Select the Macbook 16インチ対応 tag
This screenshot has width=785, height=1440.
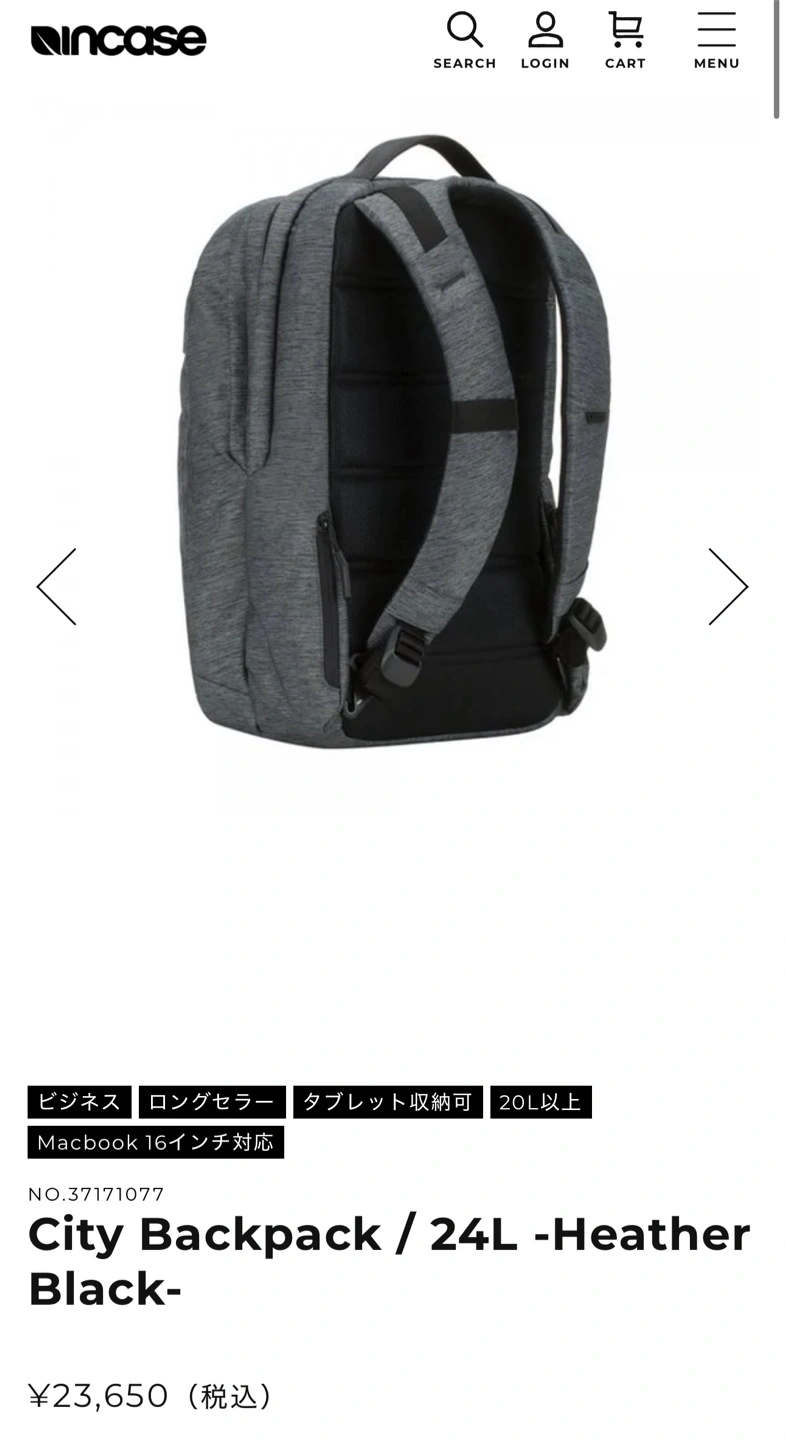(x=155, y=1142)
